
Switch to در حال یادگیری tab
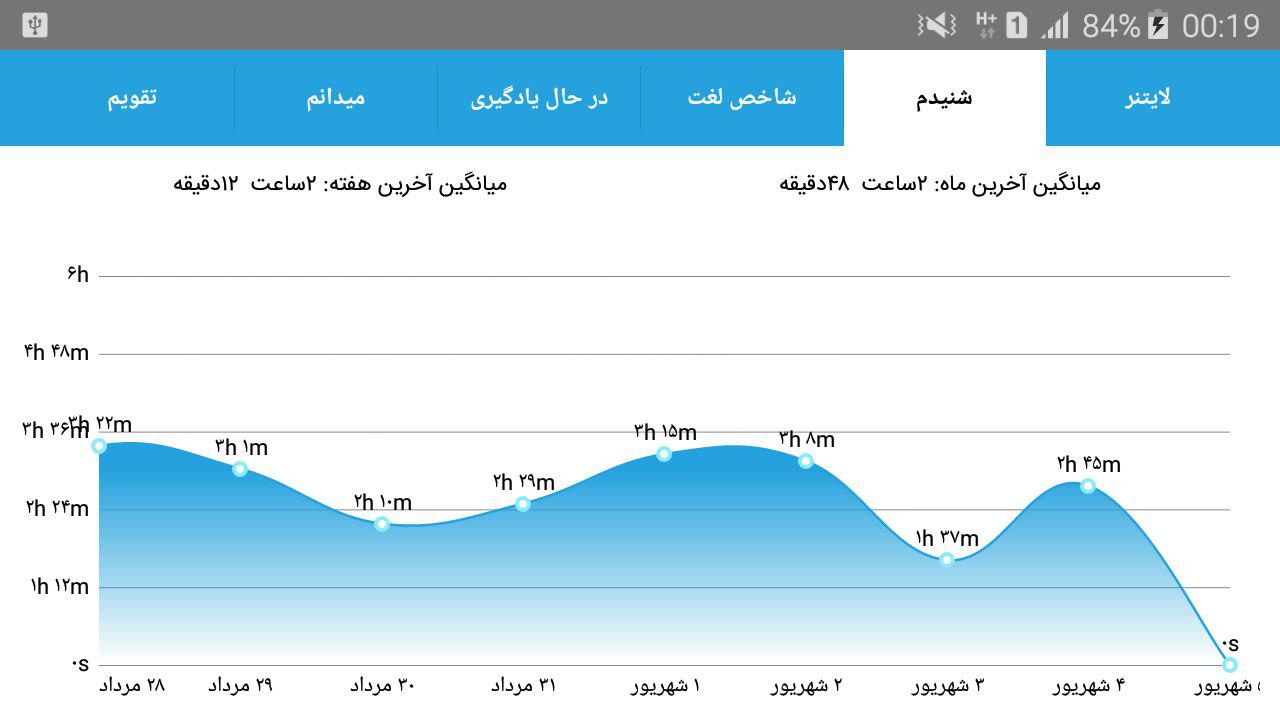pyautogui.click(x=539, y=98)
